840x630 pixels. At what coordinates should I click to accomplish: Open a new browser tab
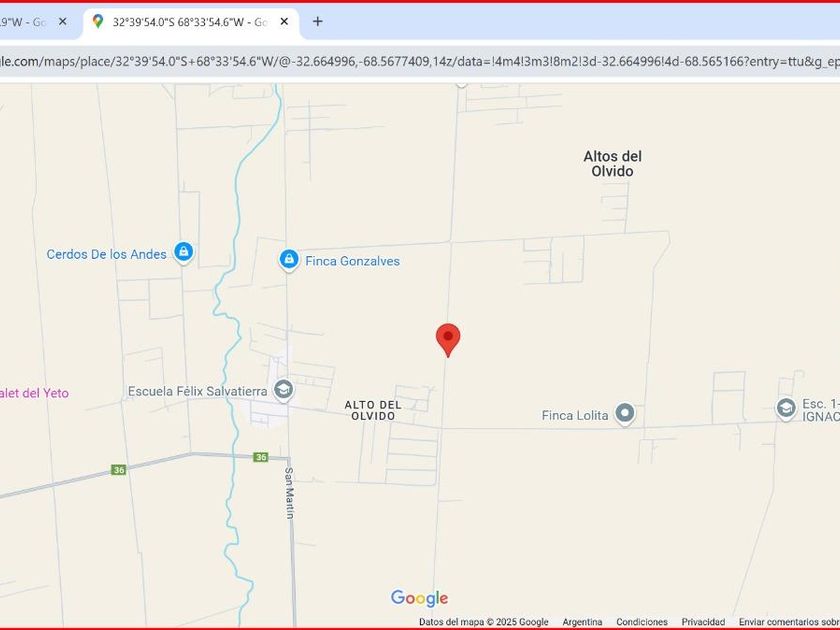pos(318,21)
